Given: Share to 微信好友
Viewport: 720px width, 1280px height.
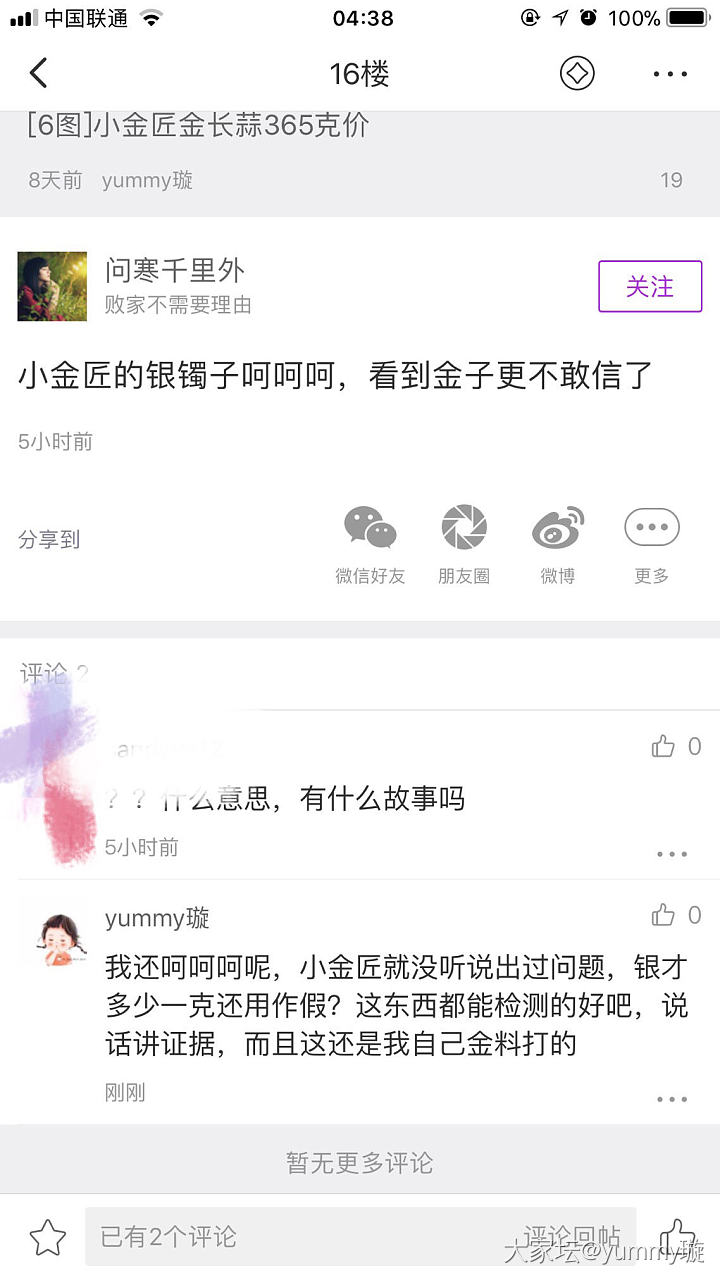Looking at the screenshot, I should pyautogui.click(x=370, y=541).
